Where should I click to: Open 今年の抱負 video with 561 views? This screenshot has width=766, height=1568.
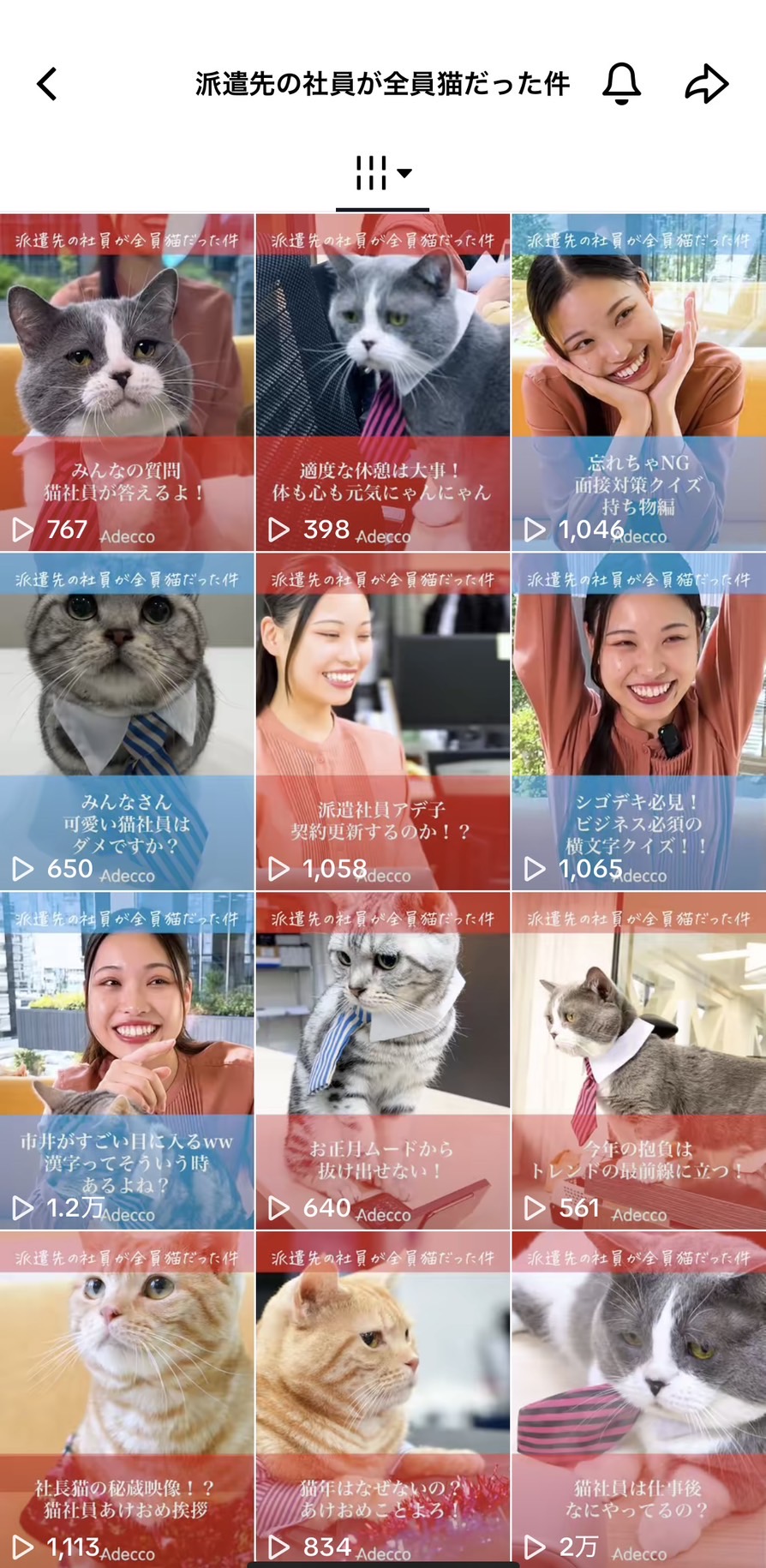pyautogui.click(x=638, y=1060)
